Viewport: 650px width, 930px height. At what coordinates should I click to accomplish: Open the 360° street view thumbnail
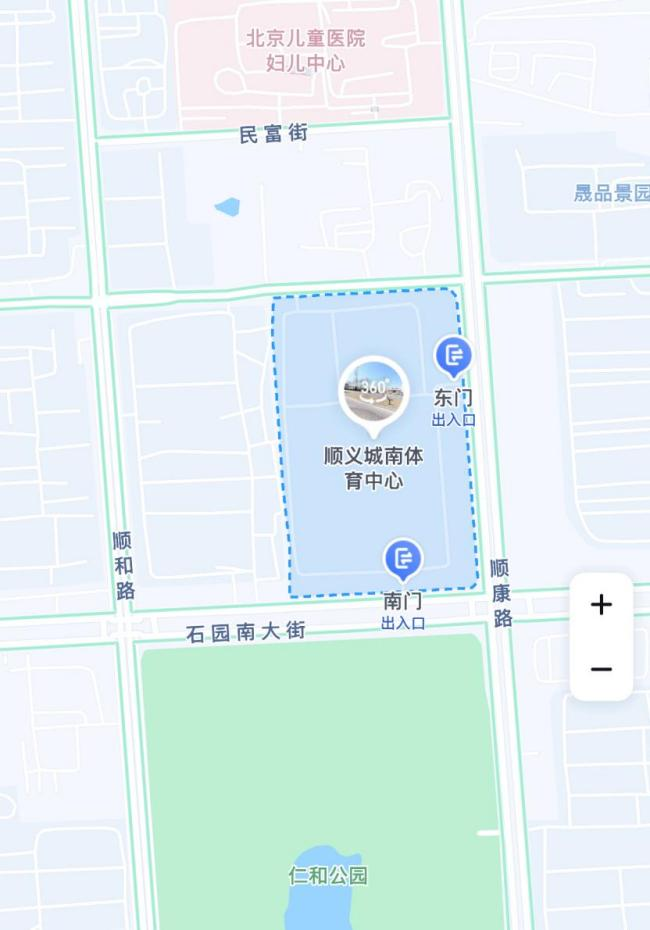374,392
